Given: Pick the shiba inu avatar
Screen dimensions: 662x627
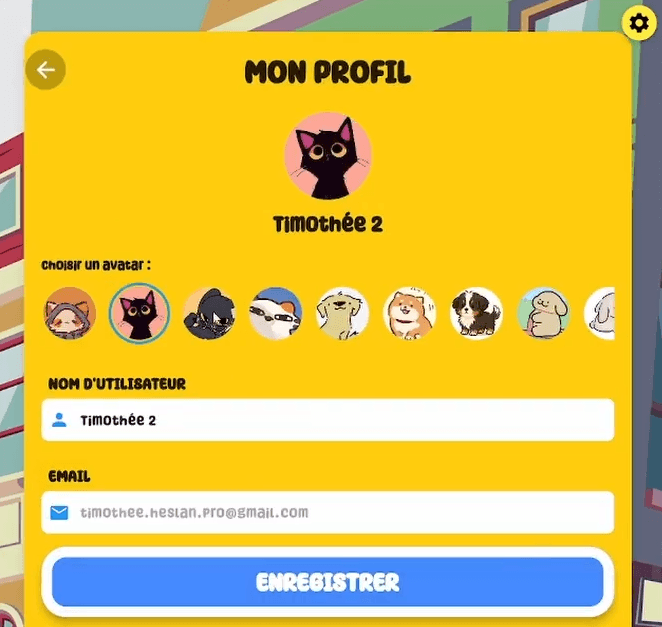Looking at the screenshot, I should tap(410, 313).
